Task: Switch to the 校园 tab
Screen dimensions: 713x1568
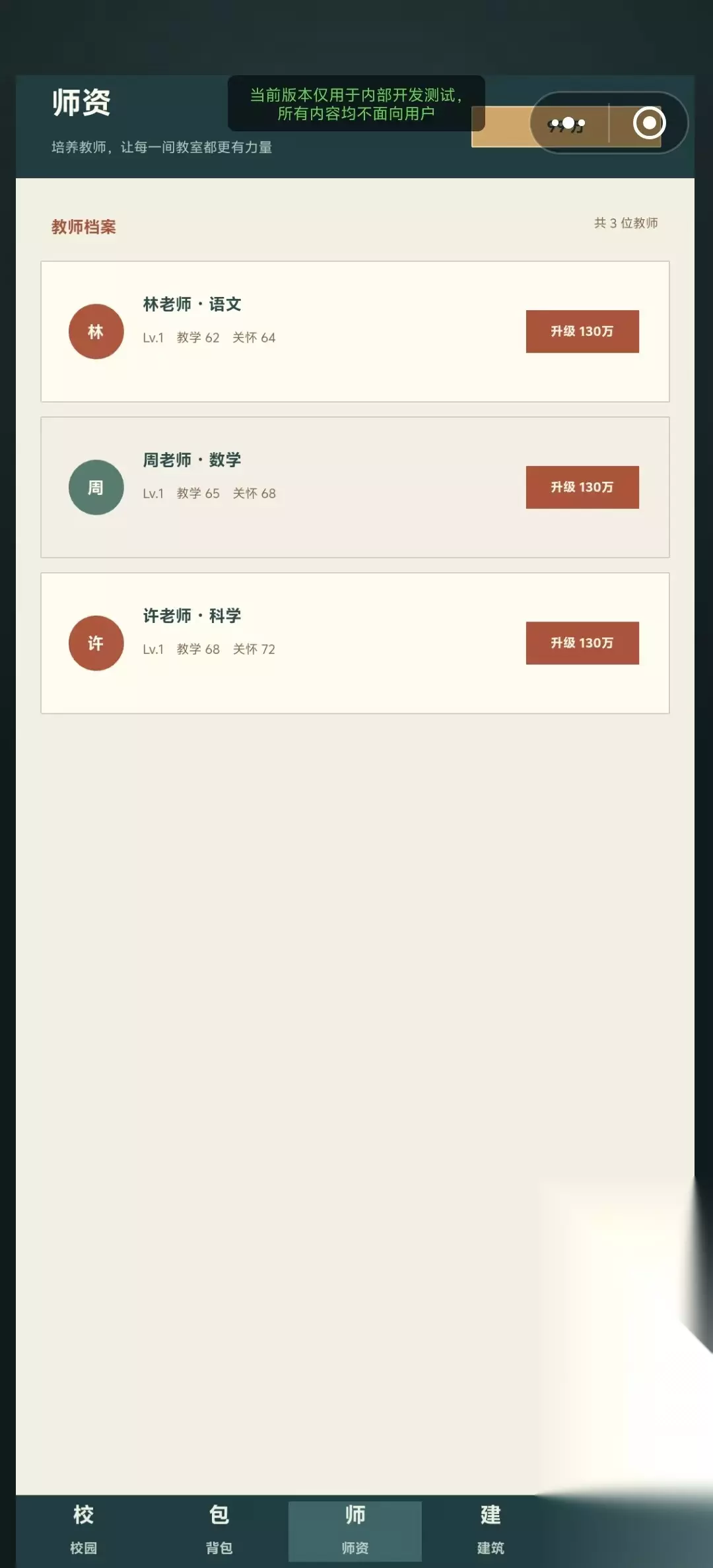Action: pyautogui.click(x=84, y=1531)
